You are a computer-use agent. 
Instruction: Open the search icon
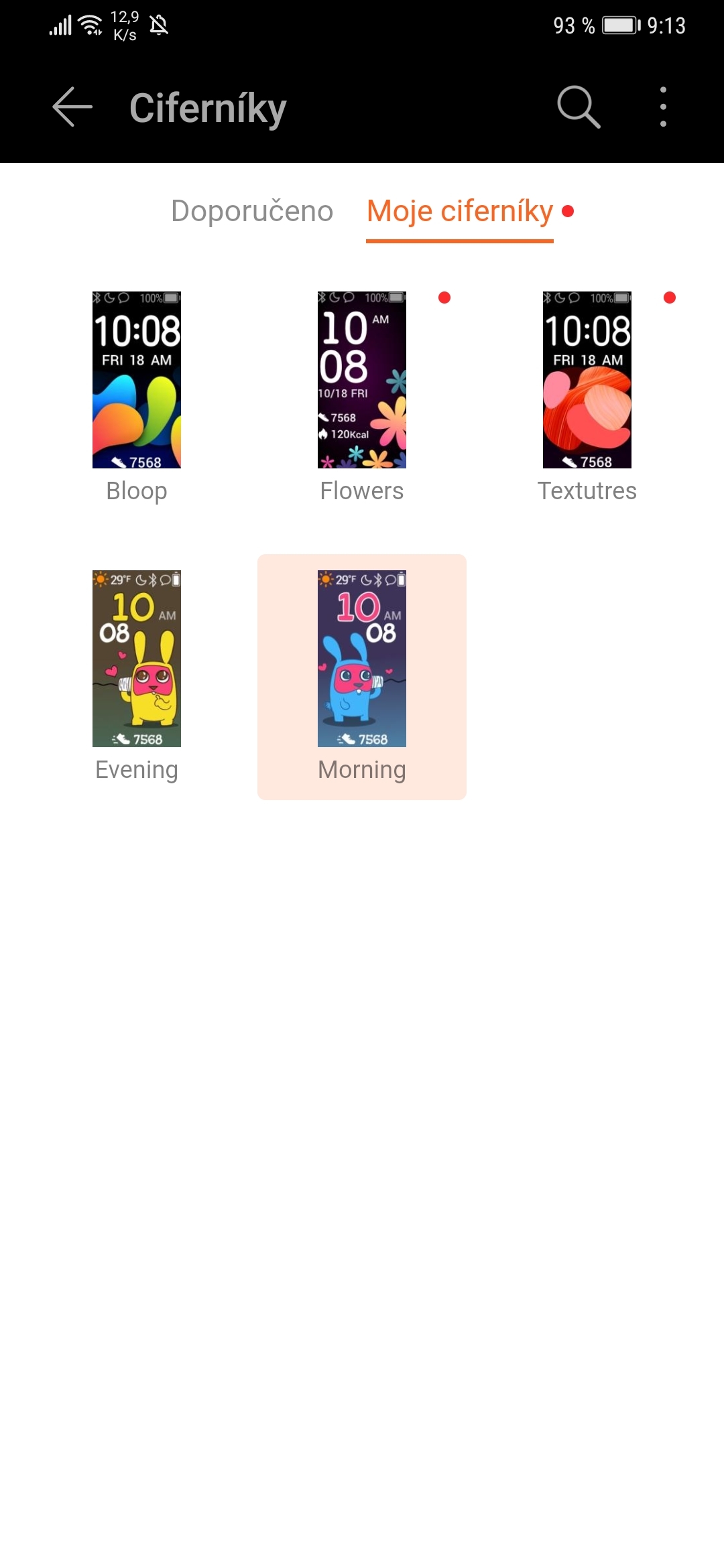tap(579, 107)
